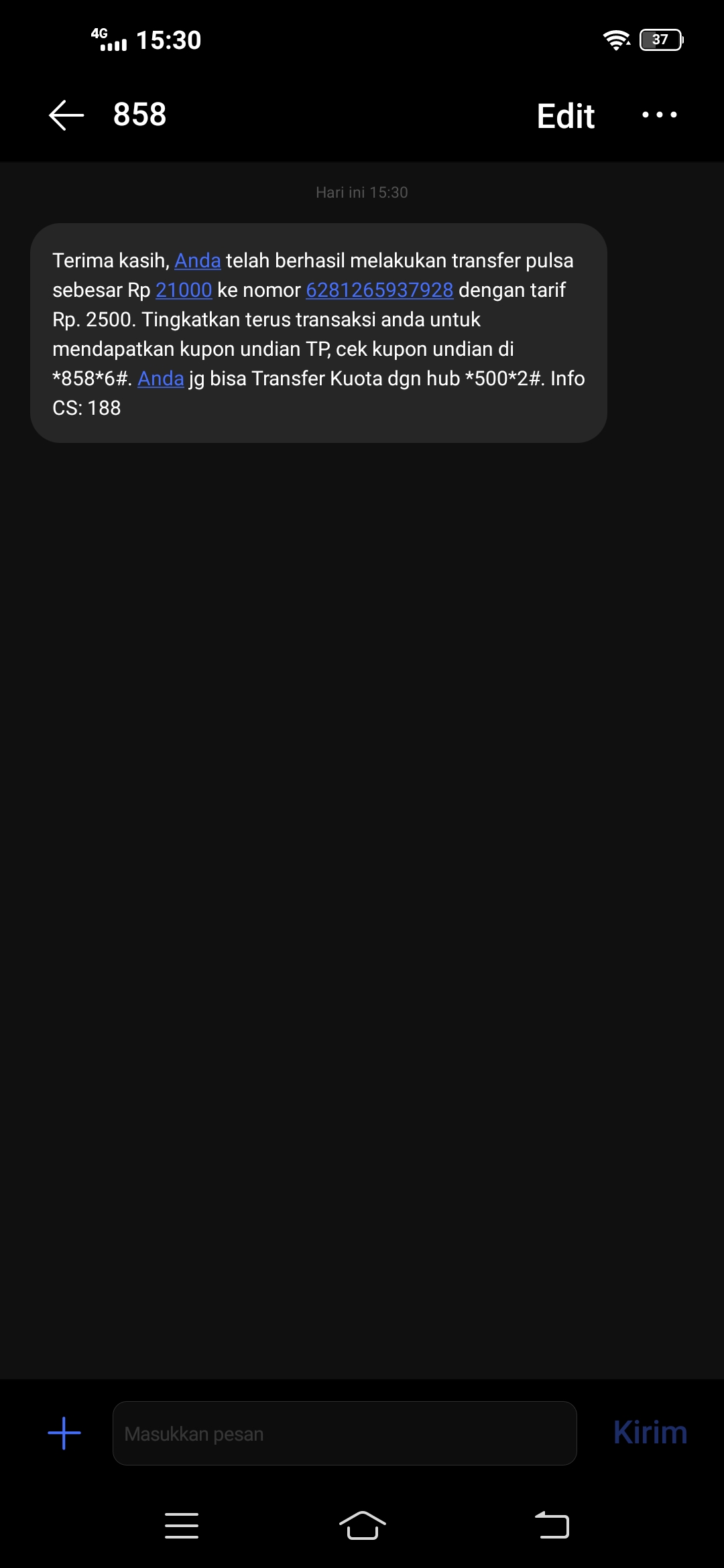The width and height of the screenshot is (724, 1568).
Task: Open recent apps from the navigation bar
Action: point(182,1526)
